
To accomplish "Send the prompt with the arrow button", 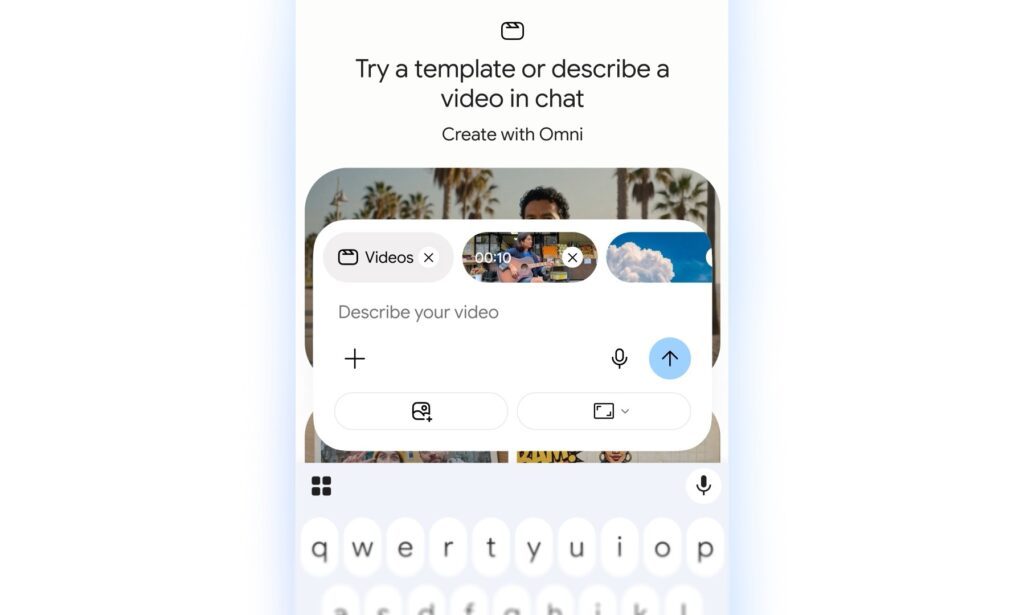I will point(669,358).
